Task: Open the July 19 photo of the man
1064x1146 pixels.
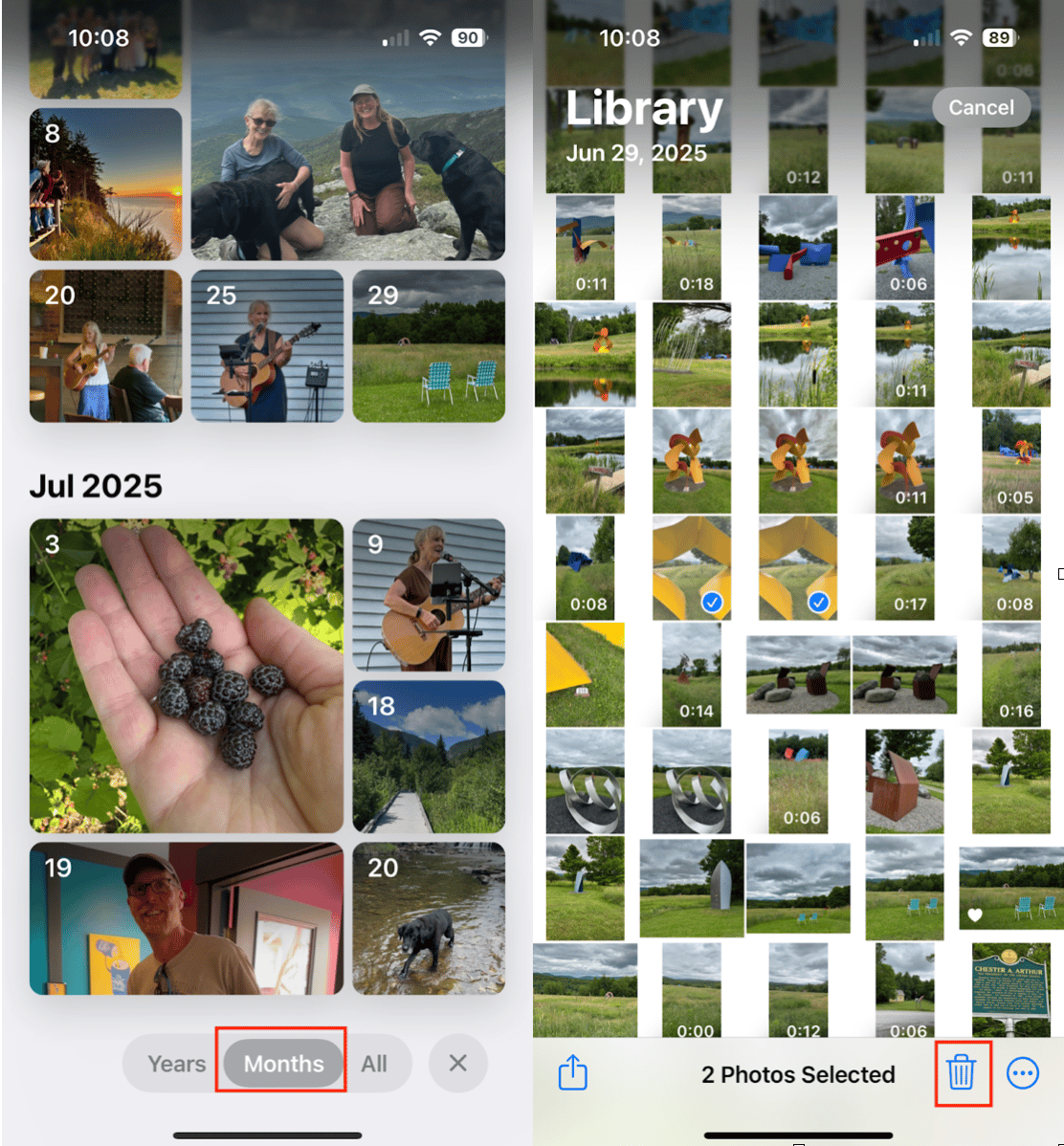Action: click(186, 918)
